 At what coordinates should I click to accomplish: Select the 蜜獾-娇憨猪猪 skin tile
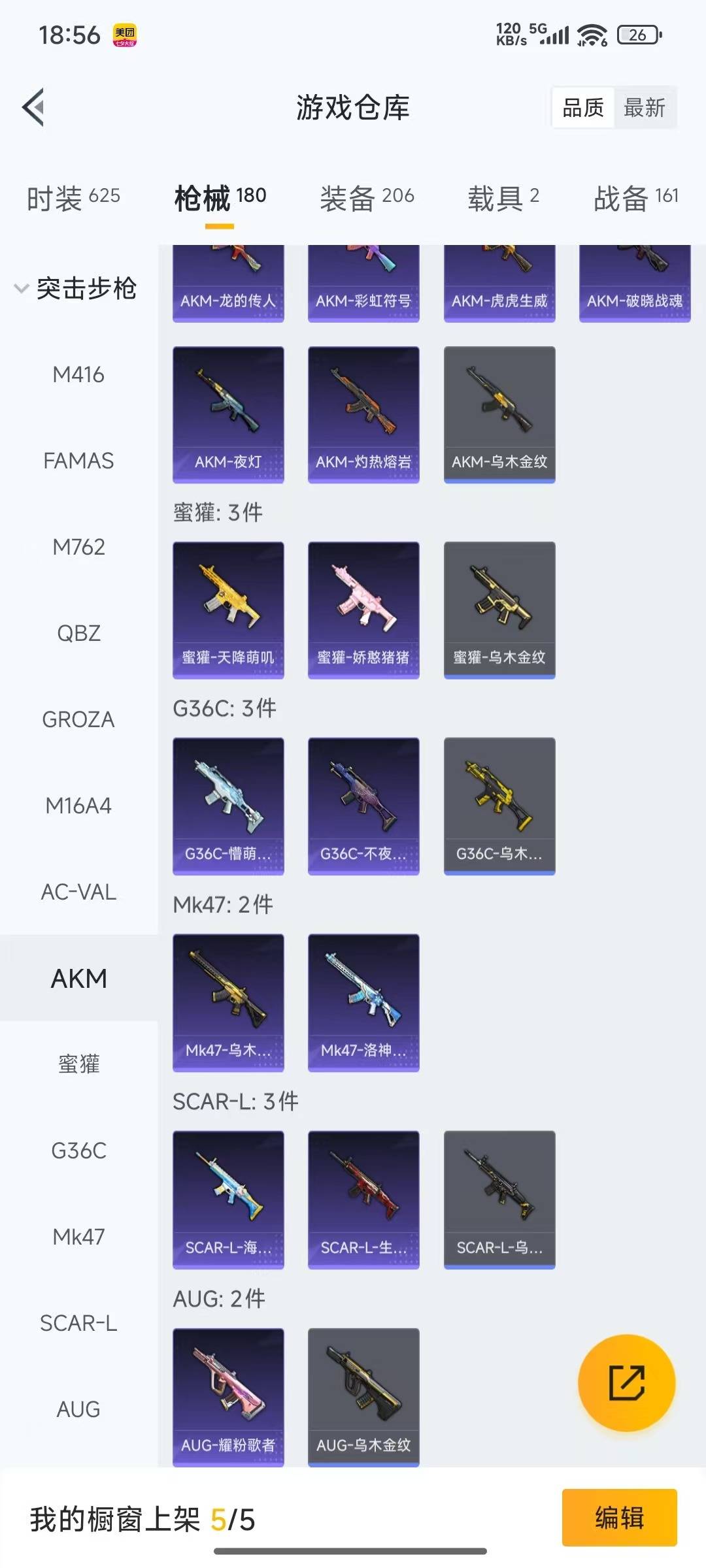[x=363, y=610]
